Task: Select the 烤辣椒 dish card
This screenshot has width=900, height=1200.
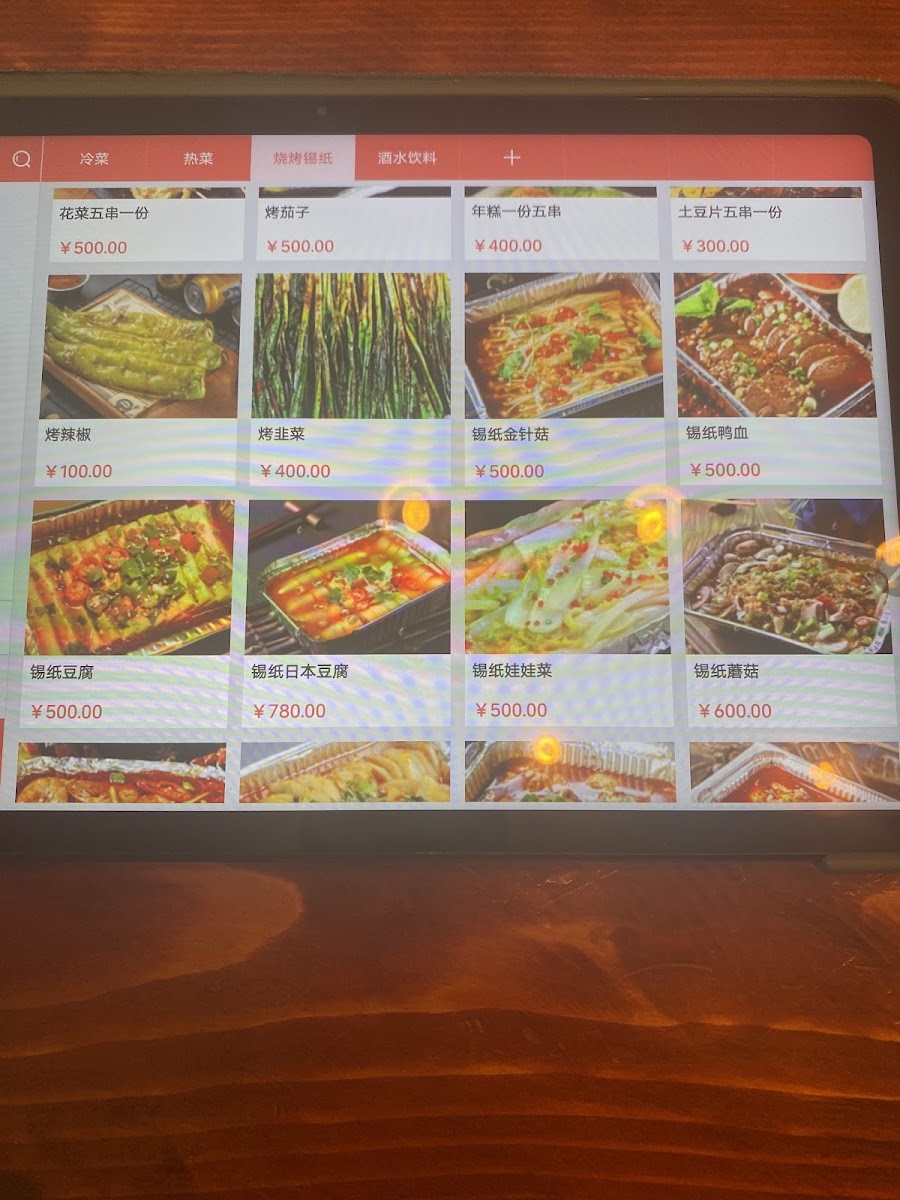Action: pos(140,378)
